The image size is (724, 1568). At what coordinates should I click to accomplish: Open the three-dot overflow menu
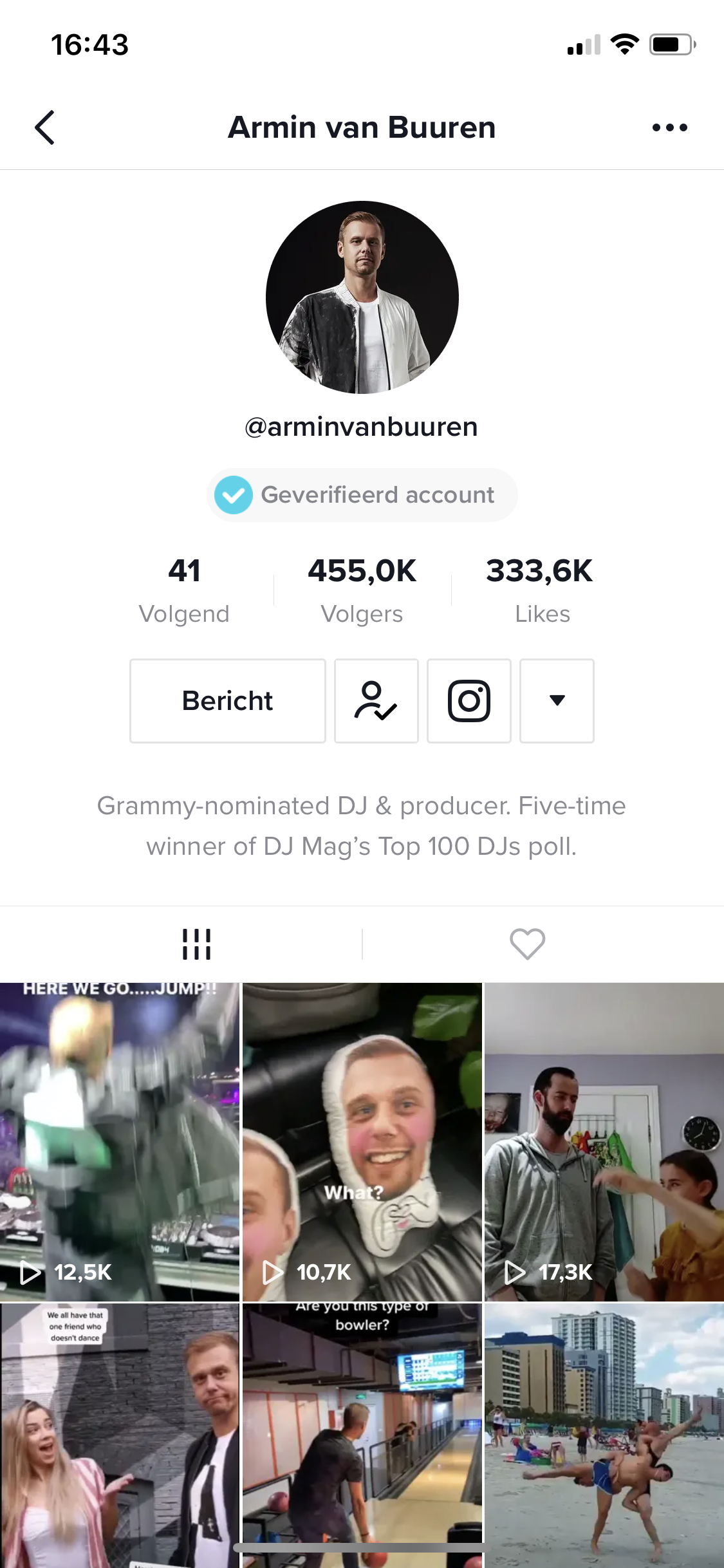tap(669, 127)
